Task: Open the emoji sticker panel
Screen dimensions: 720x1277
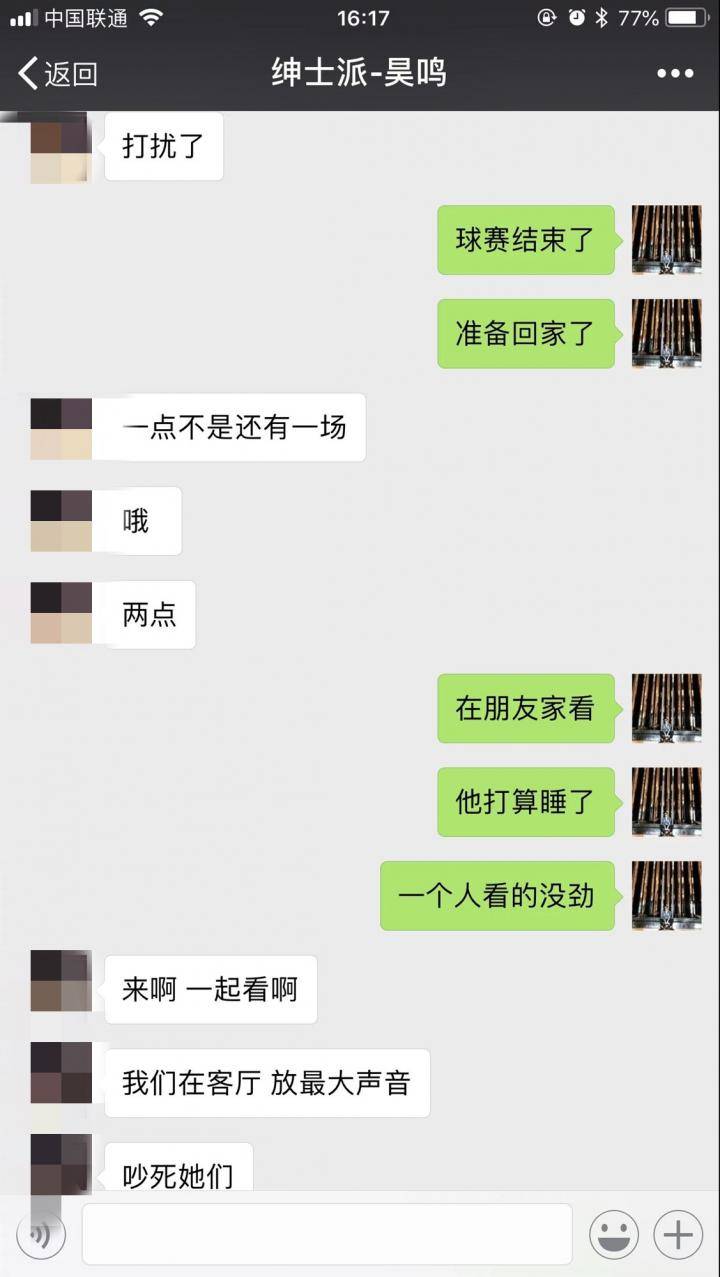Action: [614, 1234]
